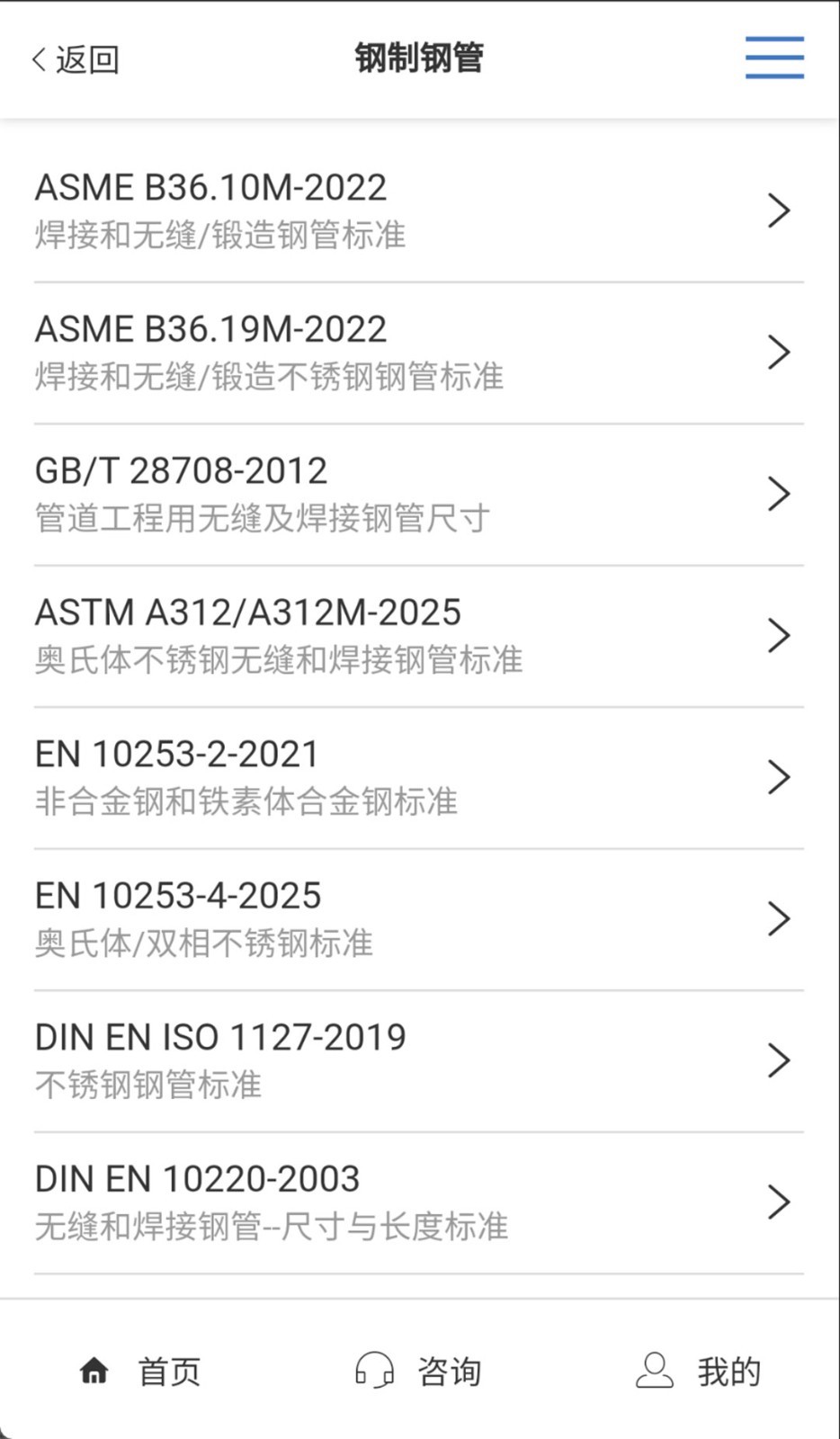Open EN 10253-2-2021 via right chevron
Screen dimensions: 840x1439
779,776
